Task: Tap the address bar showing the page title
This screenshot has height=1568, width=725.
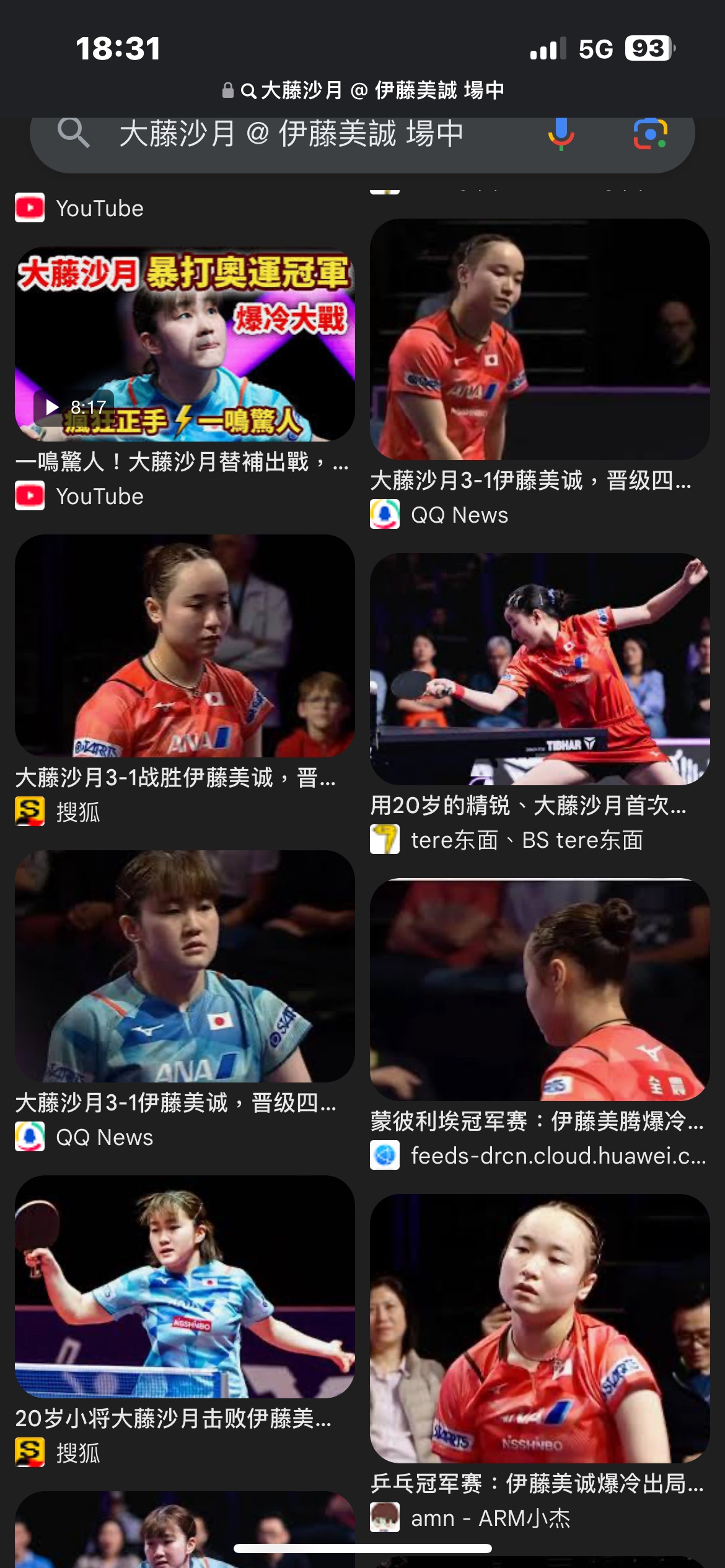Action: click(362, 90)
